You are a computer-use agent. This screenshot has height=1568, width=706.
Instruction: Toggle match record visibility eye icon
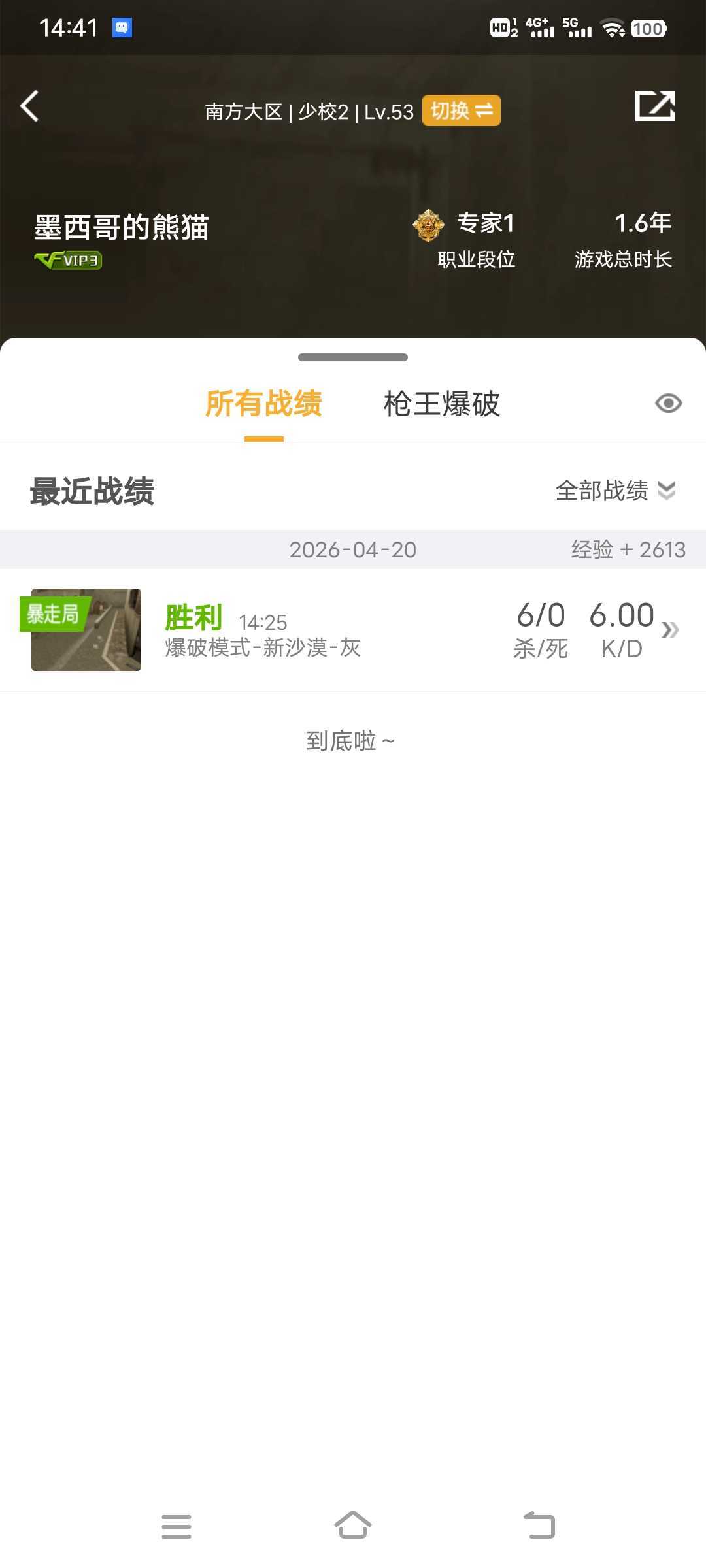pos(668,403)
